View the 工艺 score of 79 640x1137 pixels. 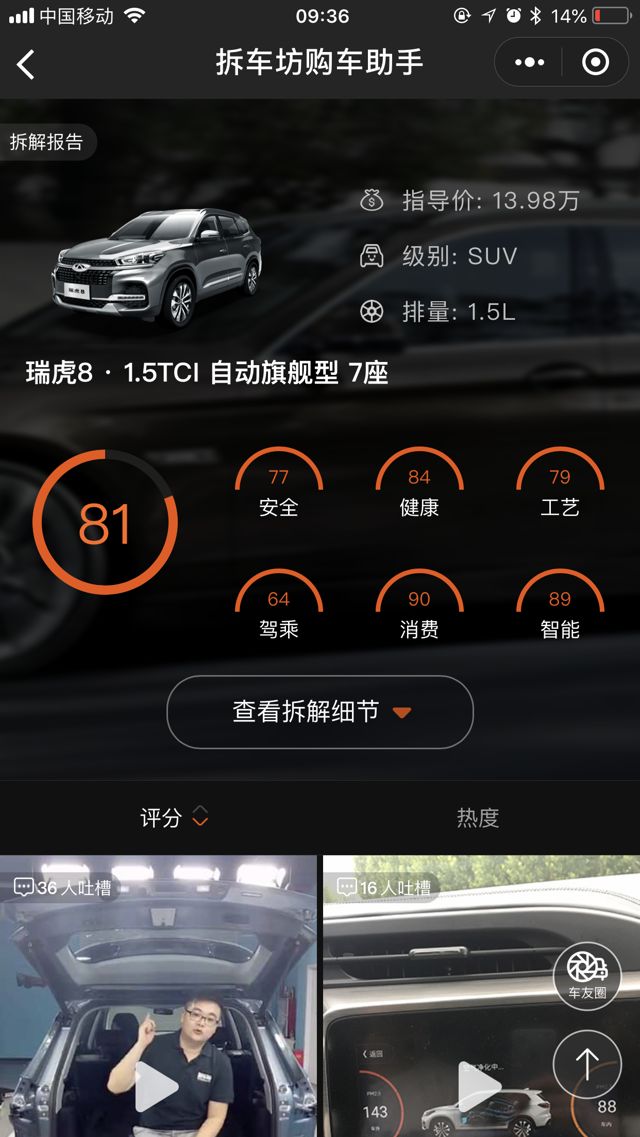tap(559, 490)
